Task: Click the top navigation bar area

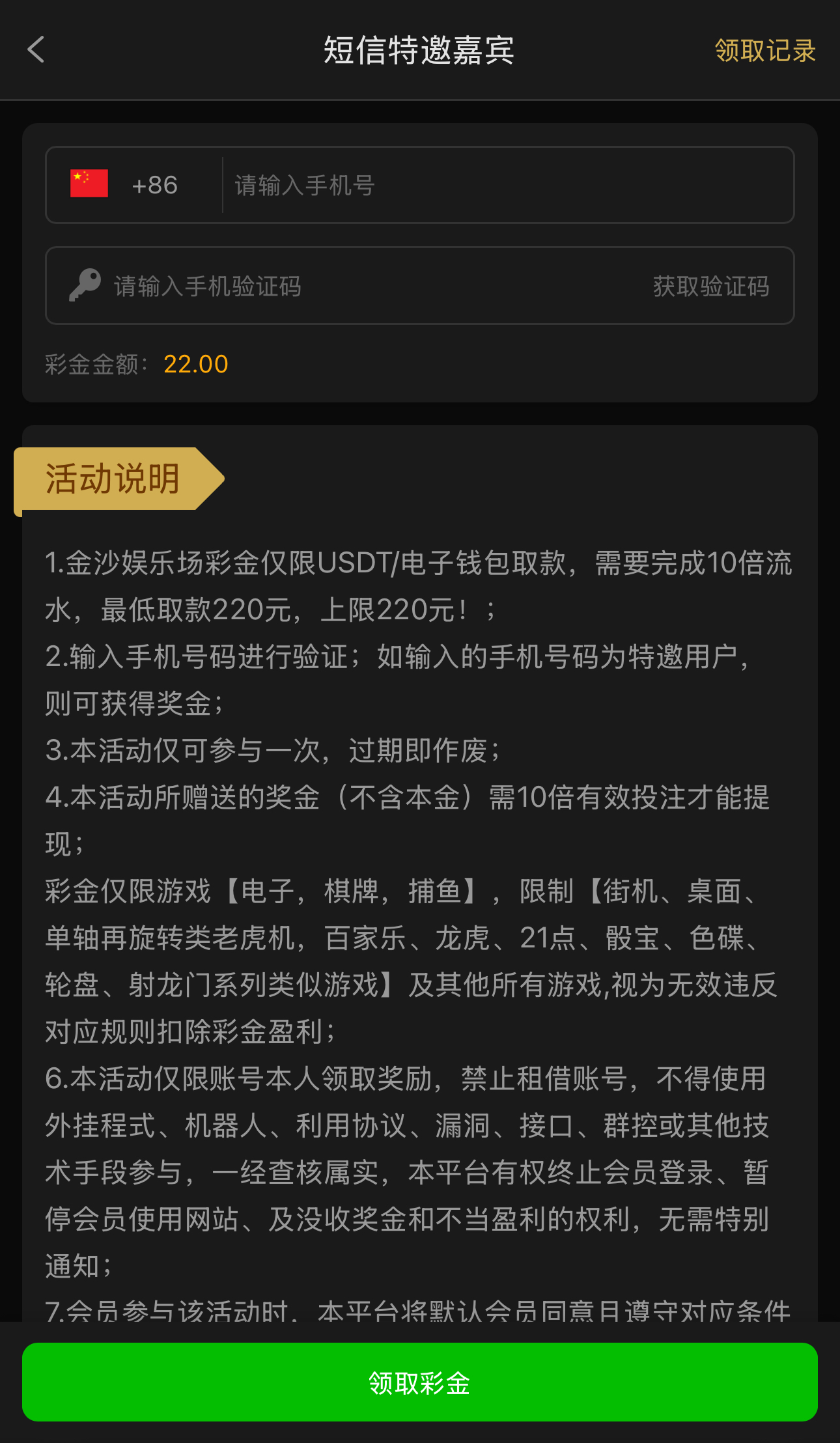Action: [x=419, y=50]
